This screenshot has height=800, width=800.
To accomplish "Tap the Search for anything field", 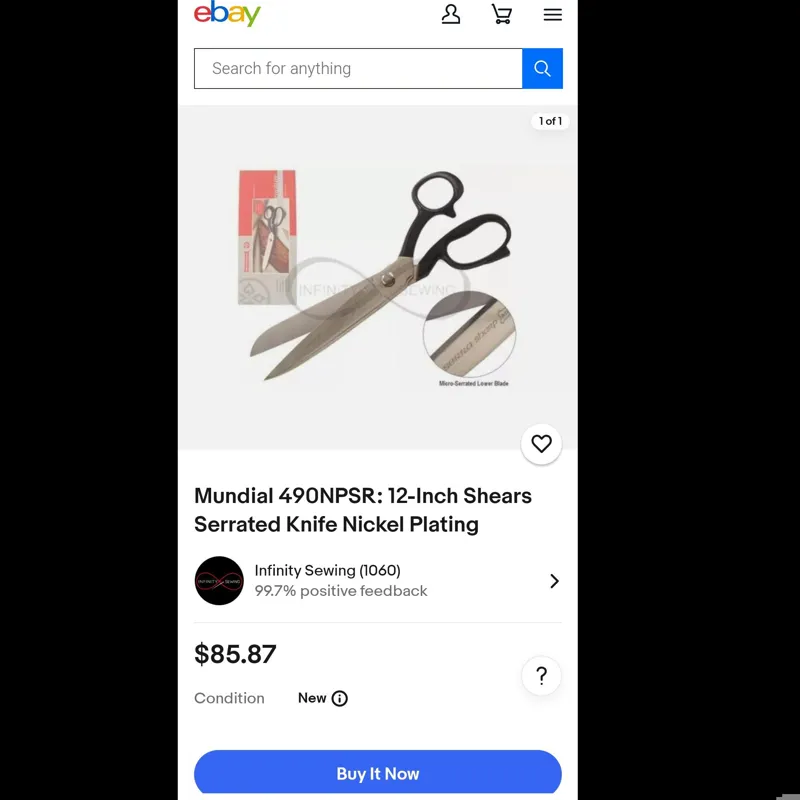I will tap(358, 69).
